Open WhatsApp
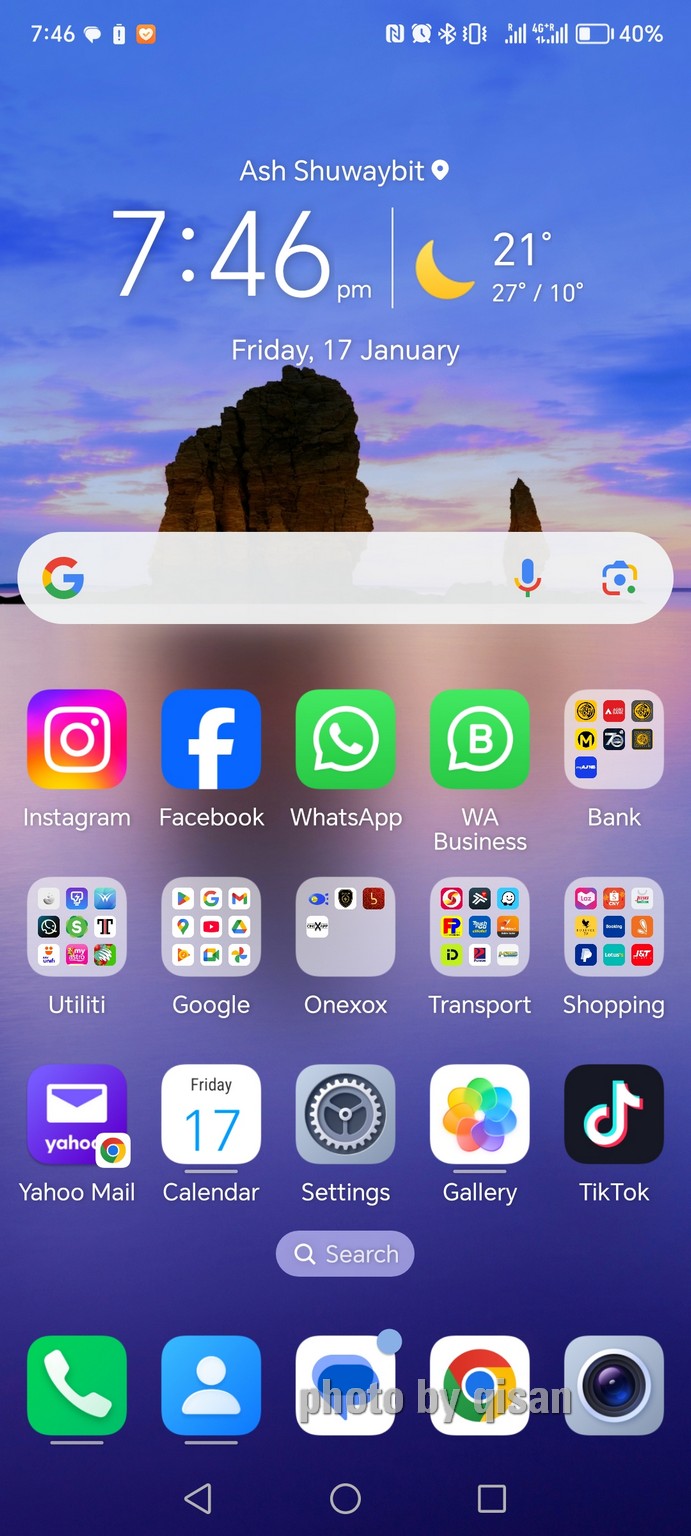The image size is (691, 1536). pos(346,740)
